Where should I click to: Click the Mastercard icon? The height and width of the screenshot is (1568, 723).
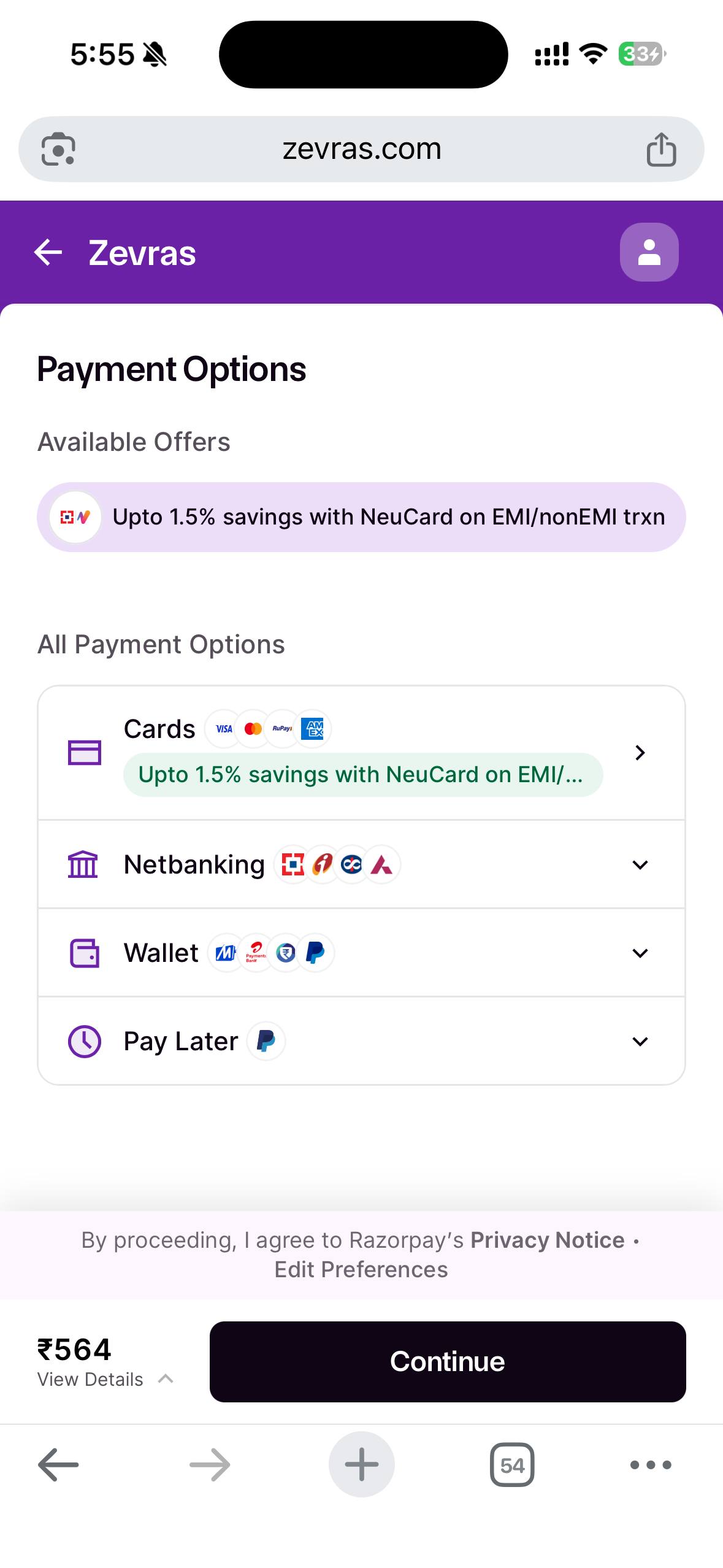253,728
